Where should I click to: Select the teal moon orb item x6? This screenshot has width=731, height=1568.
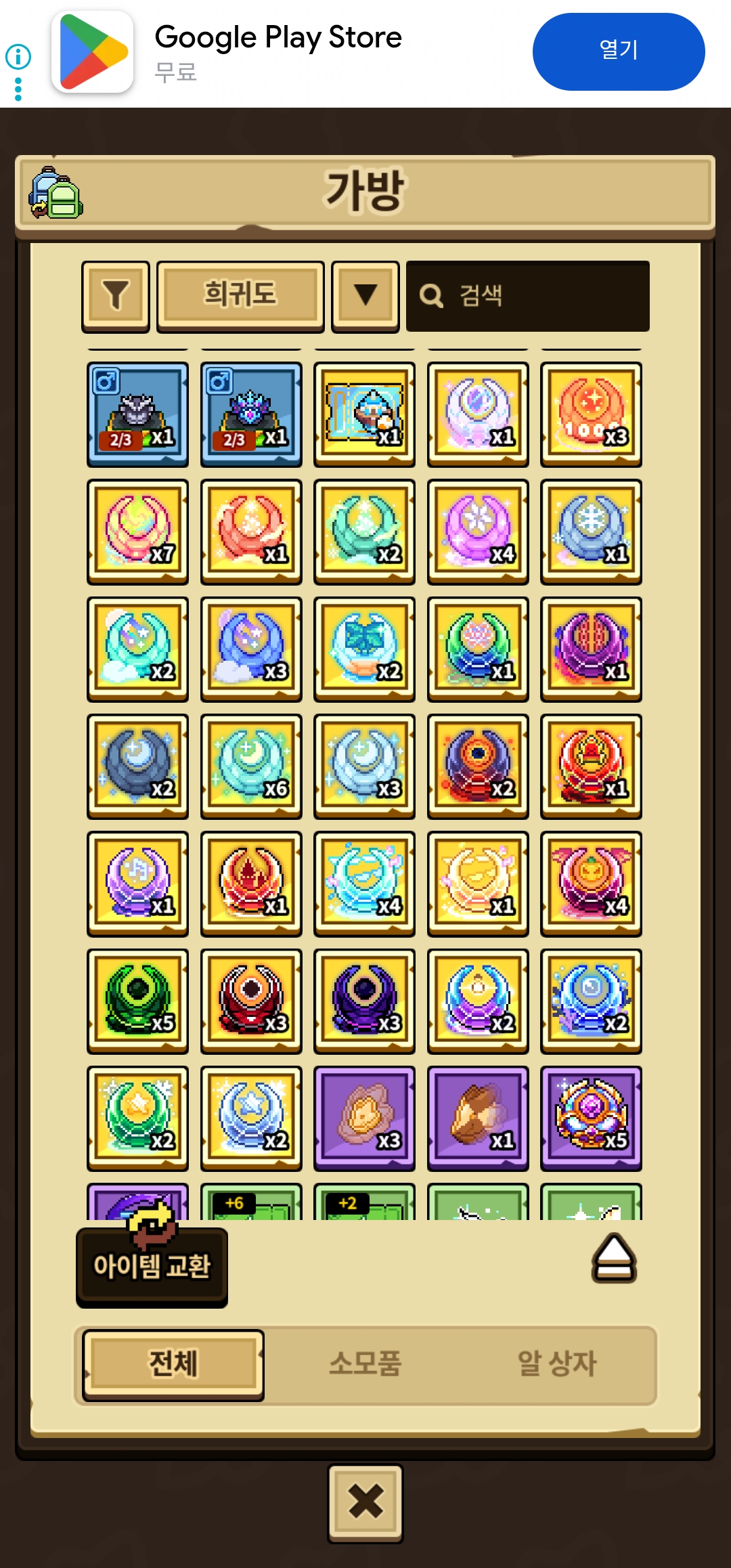251,766
